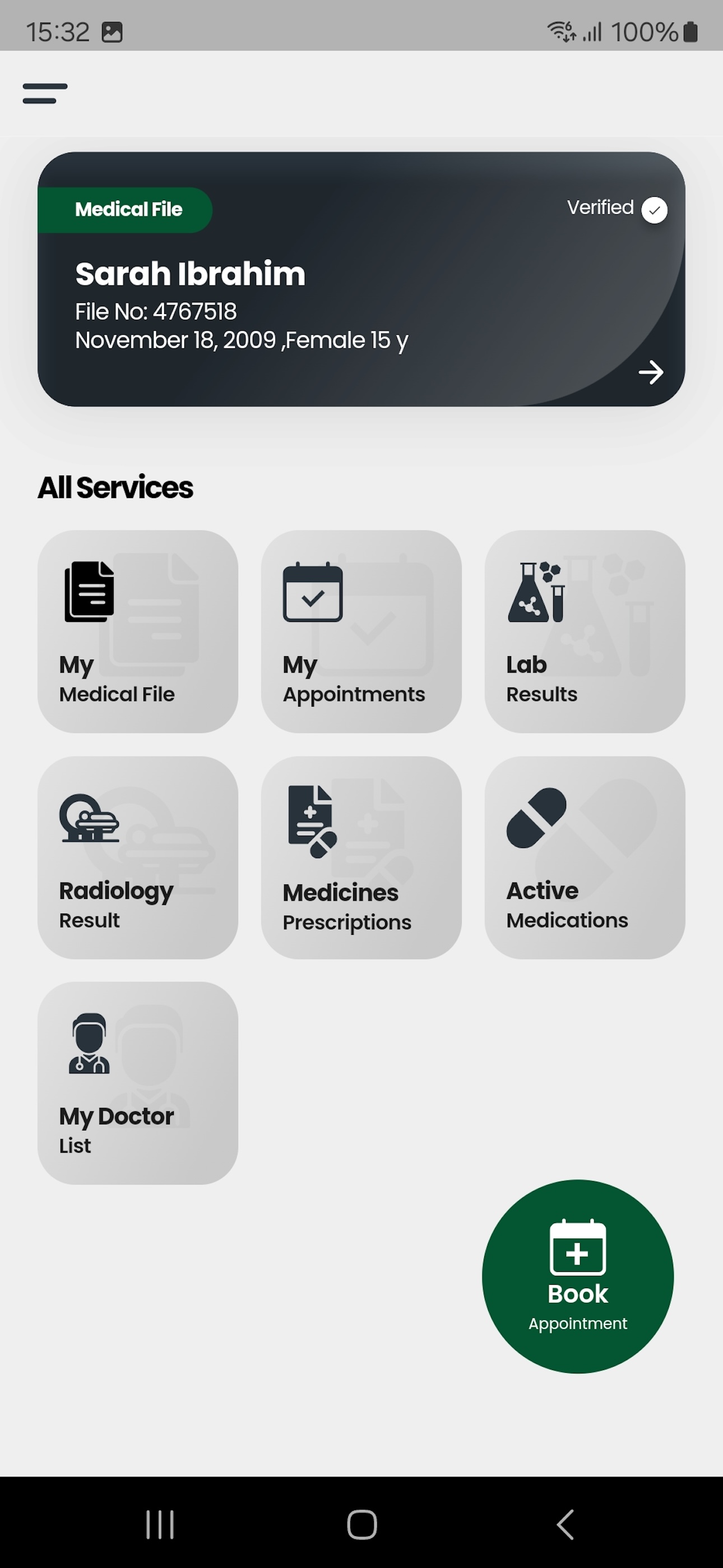723x1568 pixels.
Task: Open Active Medications
Action: coord(584,857)
